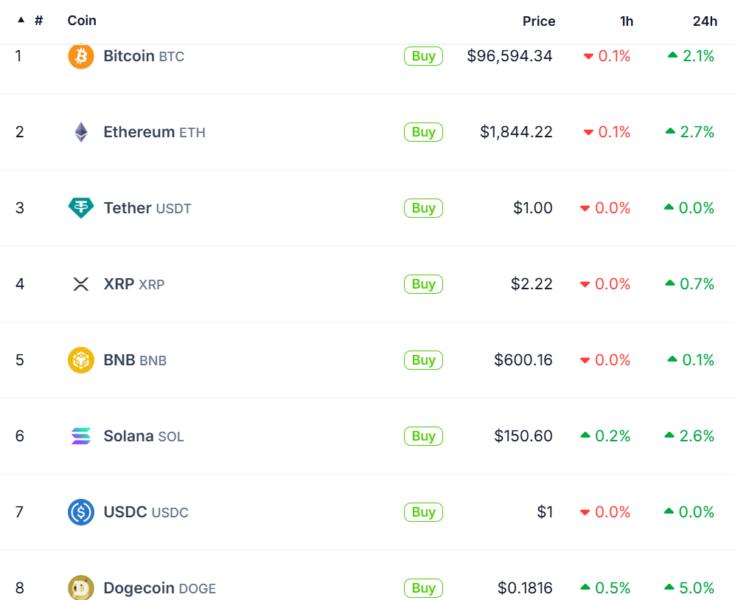The width and height of the screenshot is (735, 600).
Task: Tap Buy next to Tether USDT
Action: [x=423, y=208]
